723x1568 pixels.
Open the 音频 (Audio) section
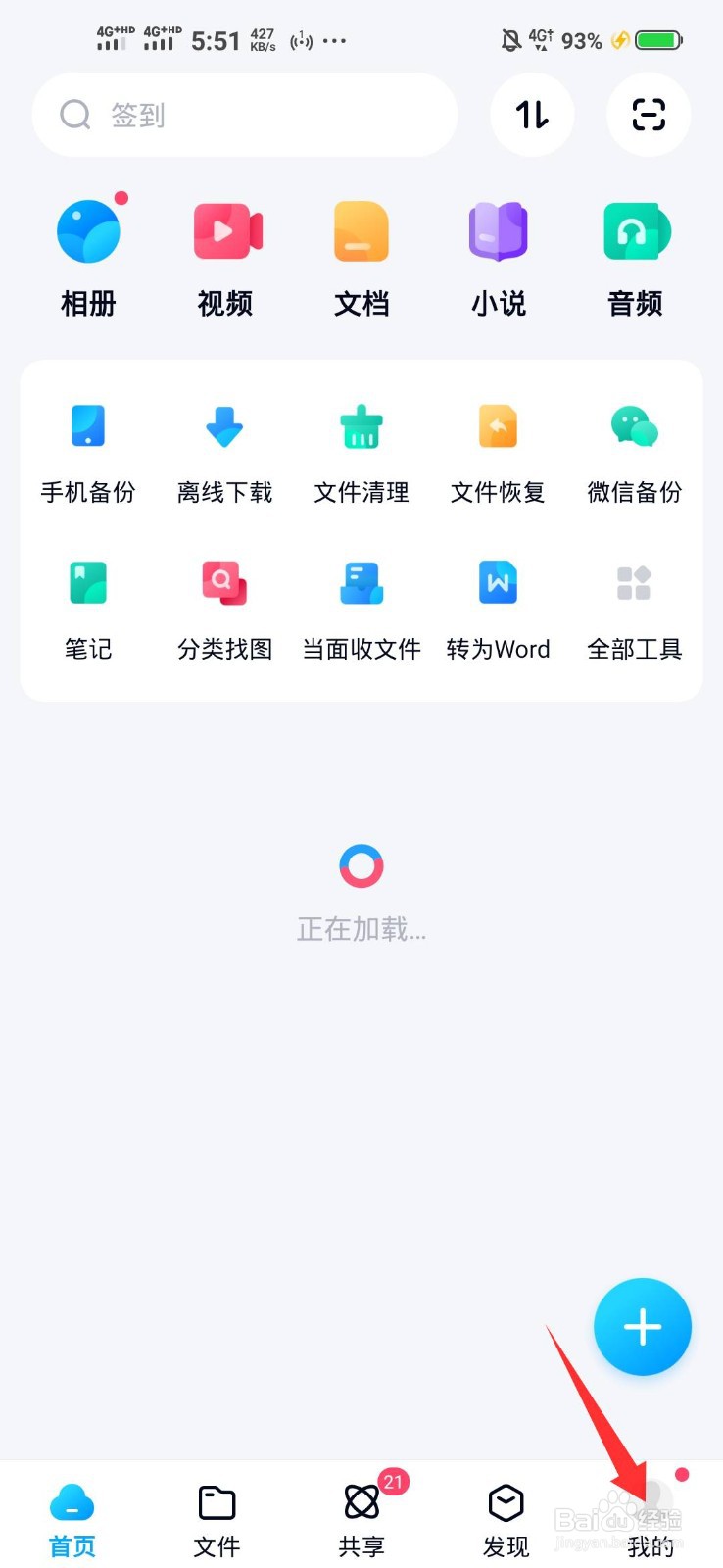633,250
